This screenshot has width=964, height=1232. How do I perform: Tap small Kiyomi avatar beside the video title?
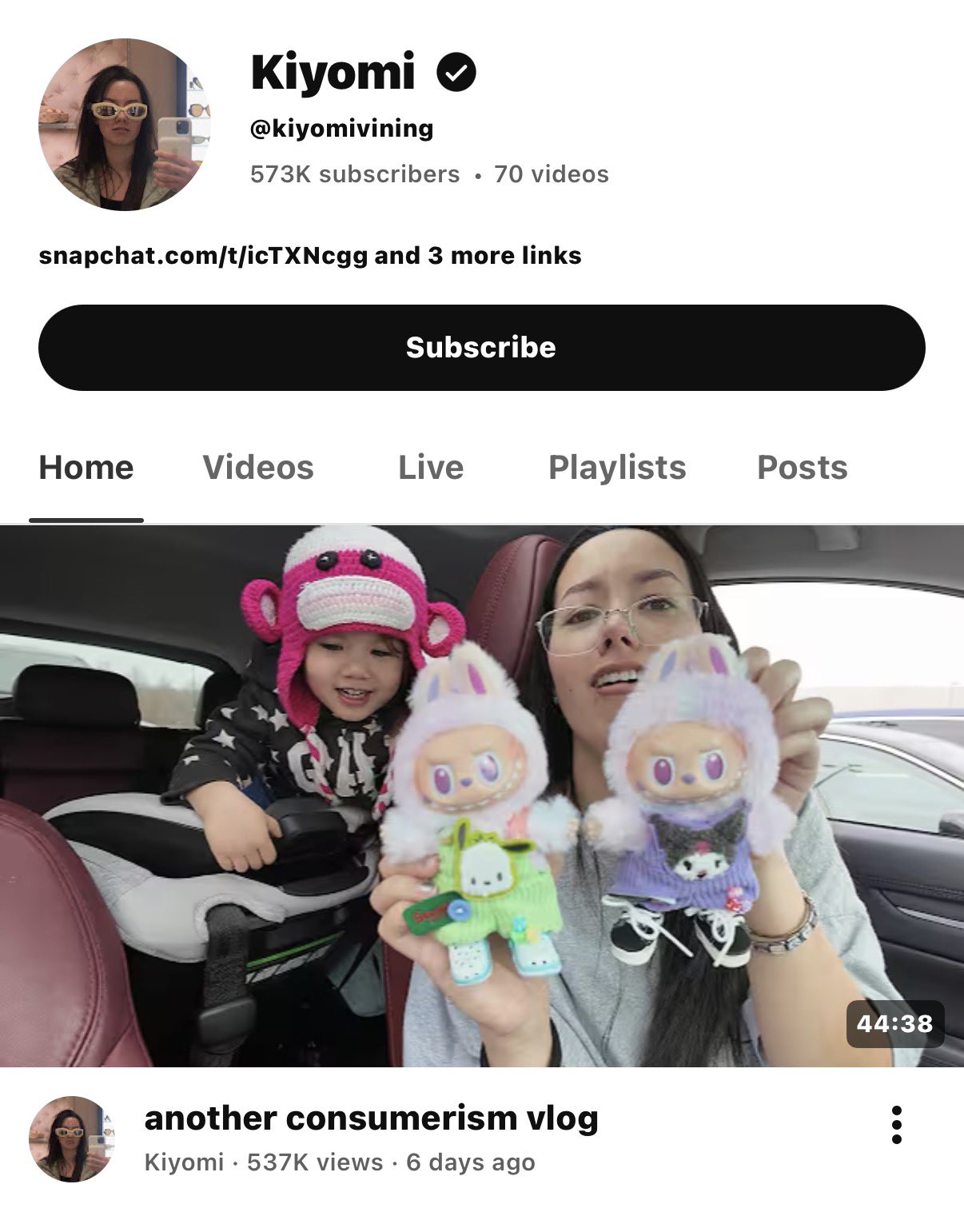72,1138
